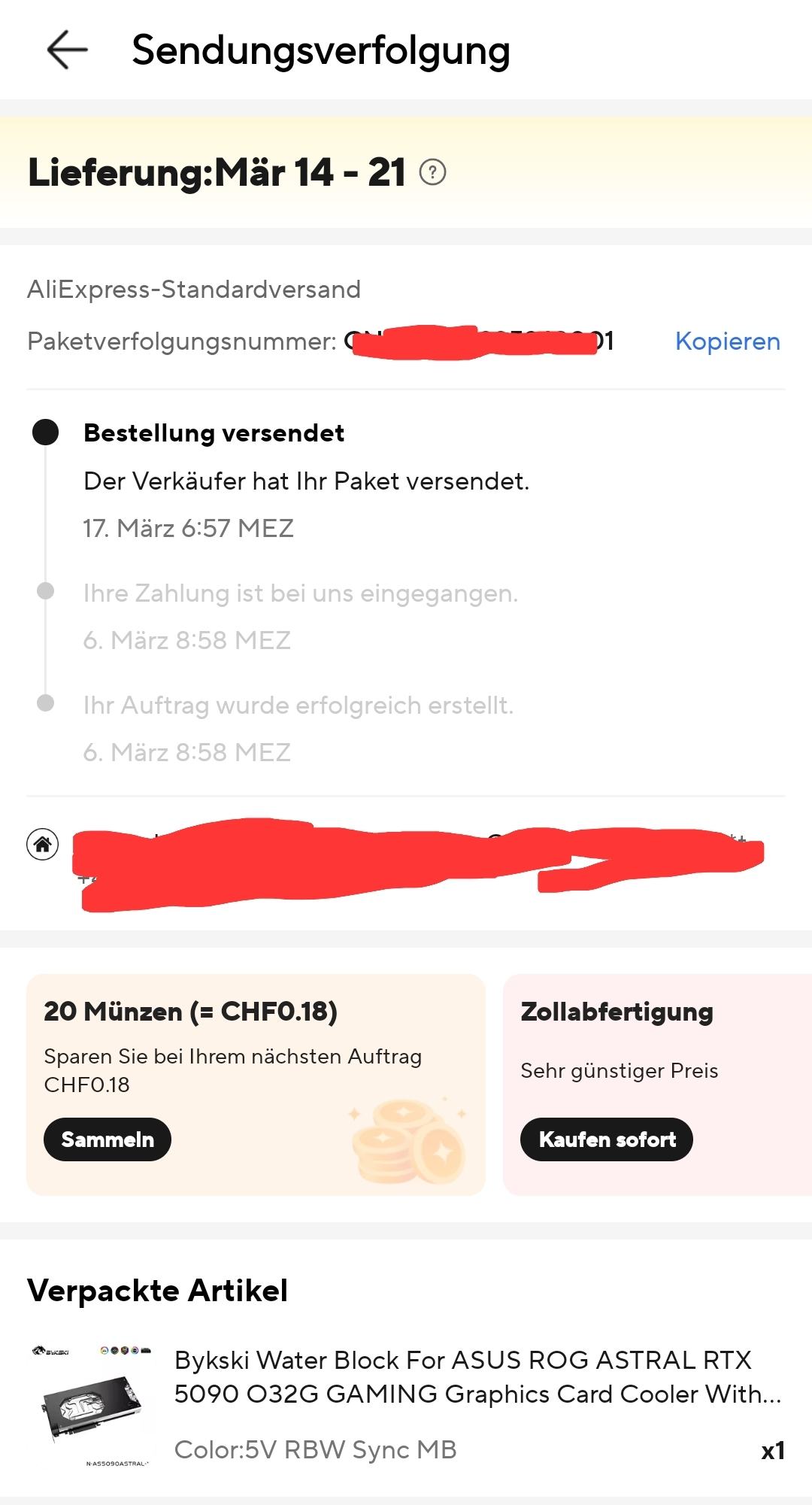
Task: Collect the 20 coins with Sammeln
Action: [x=107, y=1139]
